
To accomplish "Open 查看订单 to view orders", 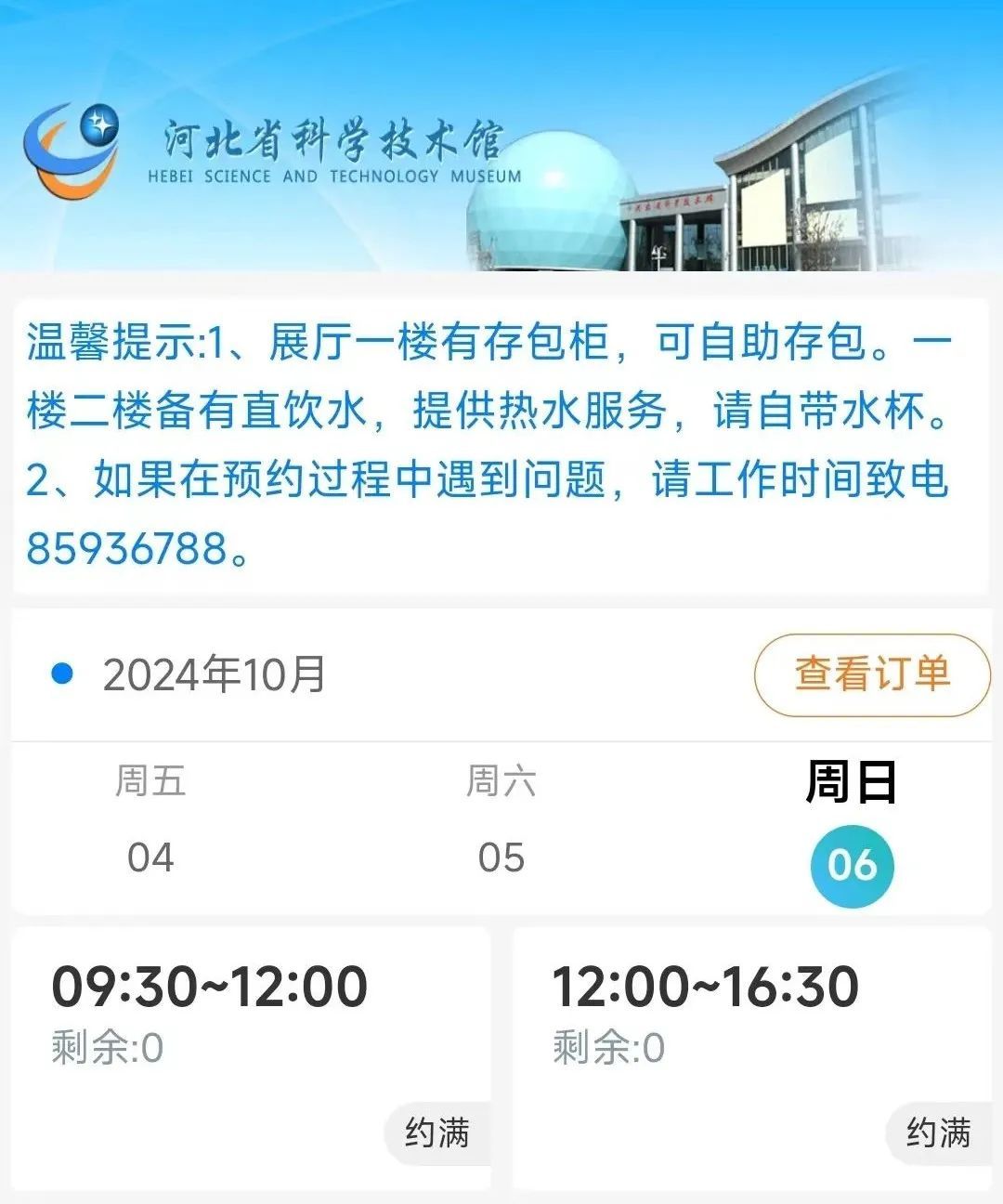I will click(x=871, y=675).
